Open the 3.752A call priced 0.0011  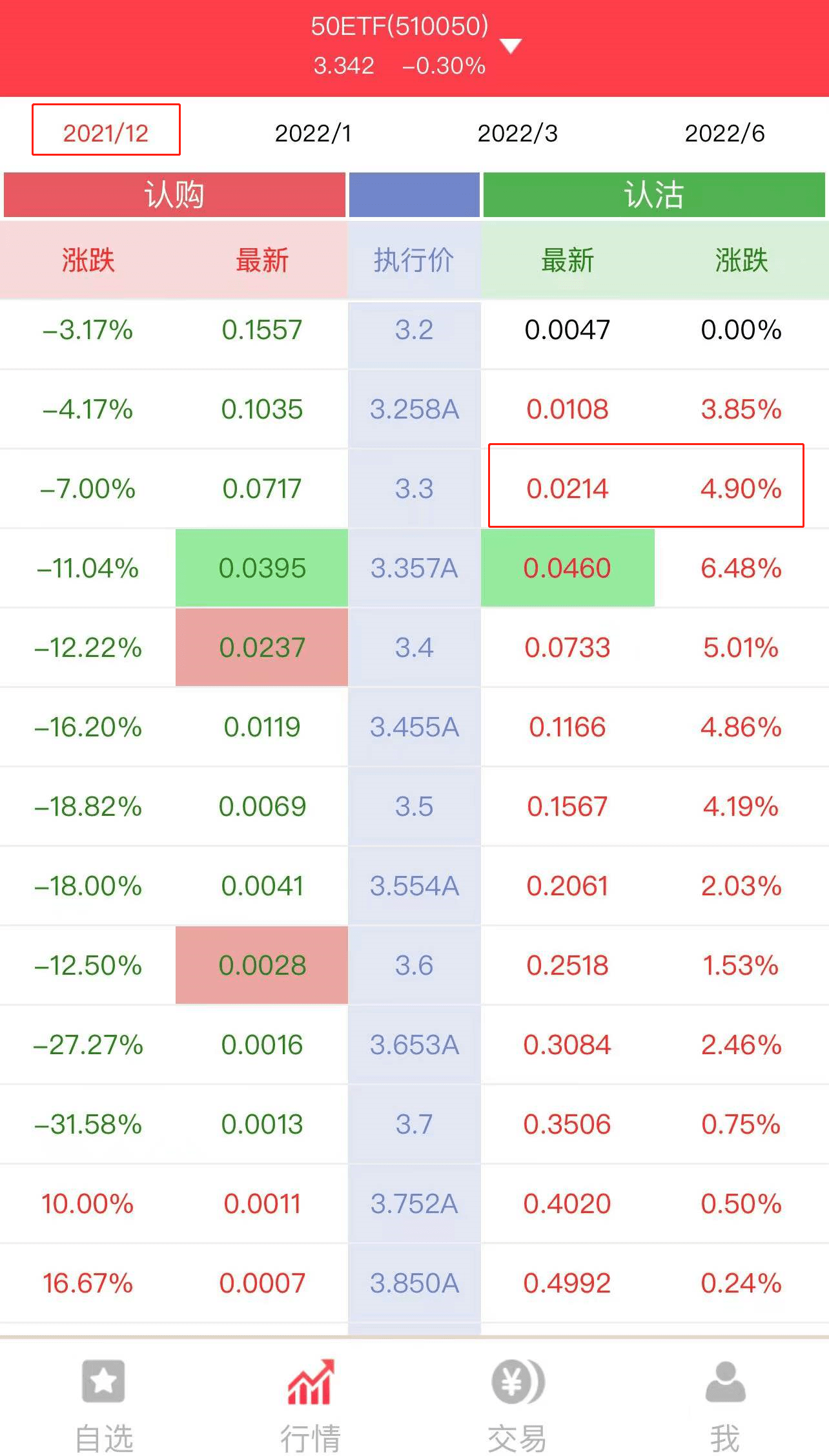point(262,1204)
